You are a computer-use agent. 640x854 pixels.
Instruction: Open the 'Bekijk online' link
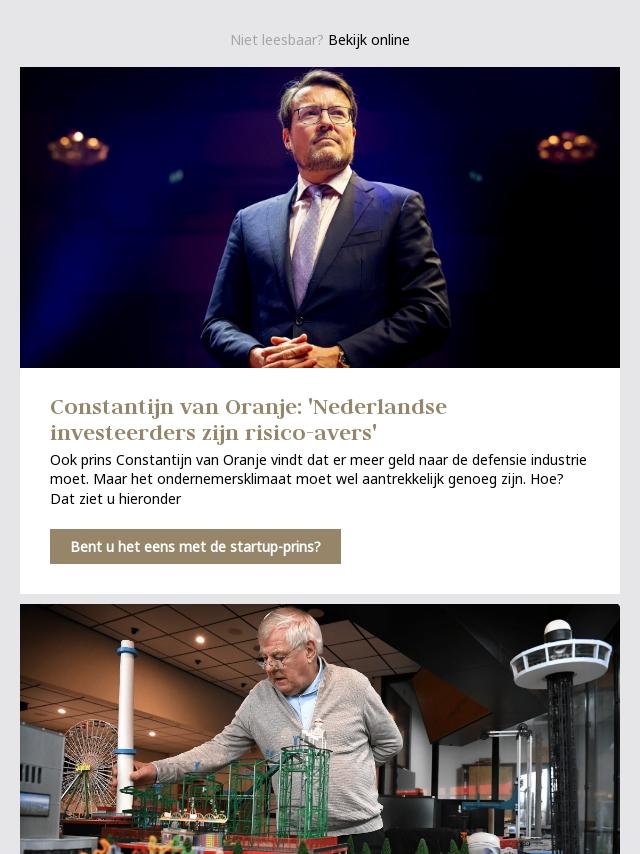368,40
